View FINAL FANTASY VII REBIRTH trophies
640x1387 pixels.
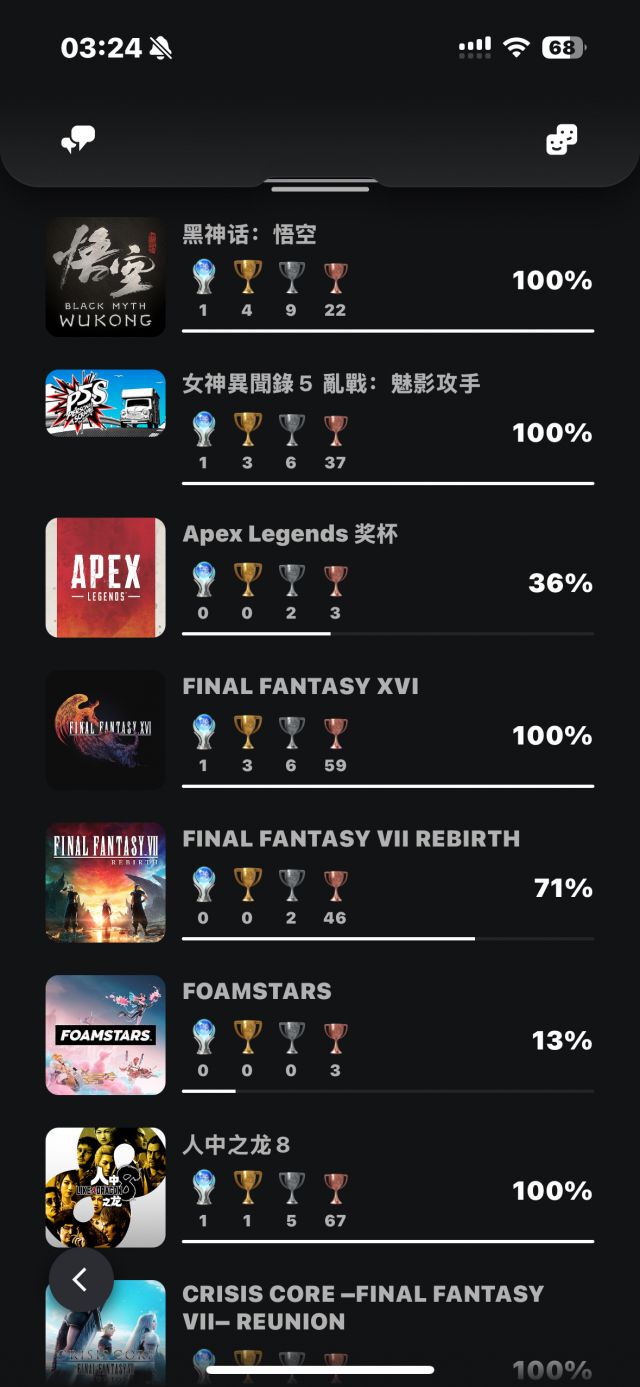click(320, 884)
